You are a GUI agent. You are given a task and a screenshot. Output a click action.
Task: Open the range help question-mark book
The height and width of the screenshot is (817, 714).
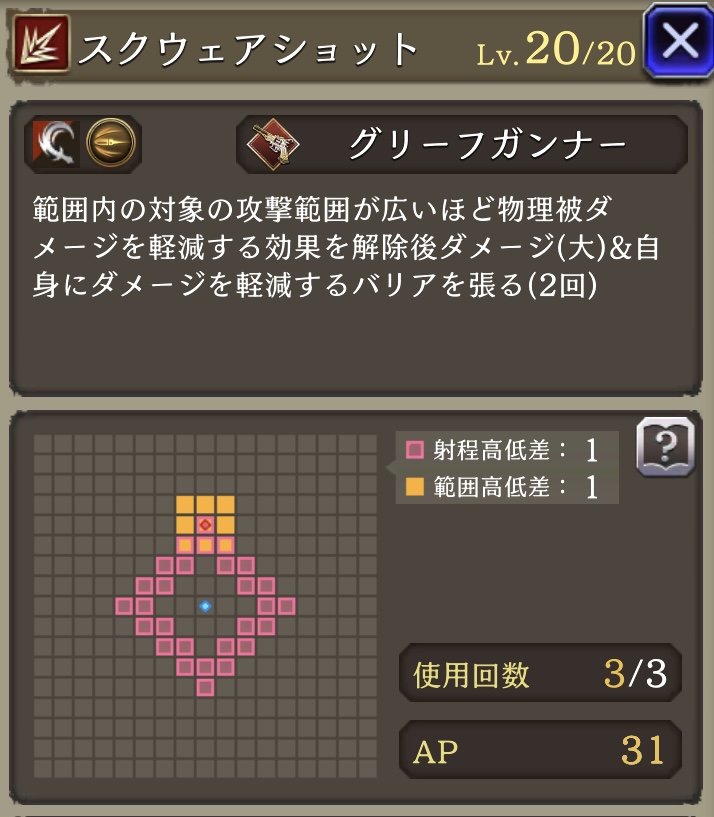tap(664, 446)
